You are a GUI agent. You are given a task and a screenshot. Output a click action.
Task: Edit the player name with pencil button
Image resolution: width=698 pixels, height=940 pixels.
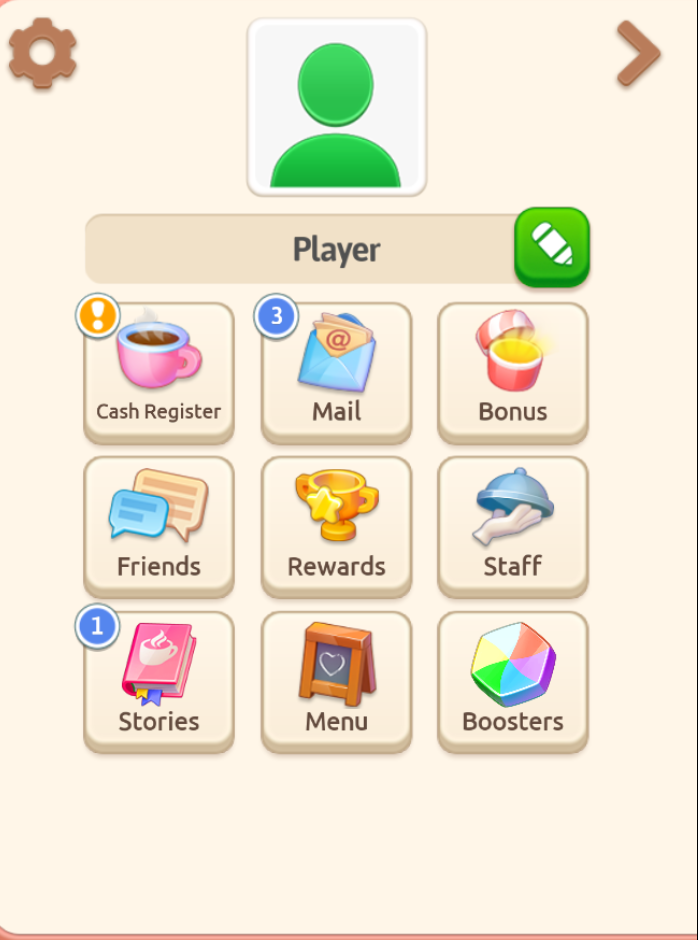(x=552, y=247)
